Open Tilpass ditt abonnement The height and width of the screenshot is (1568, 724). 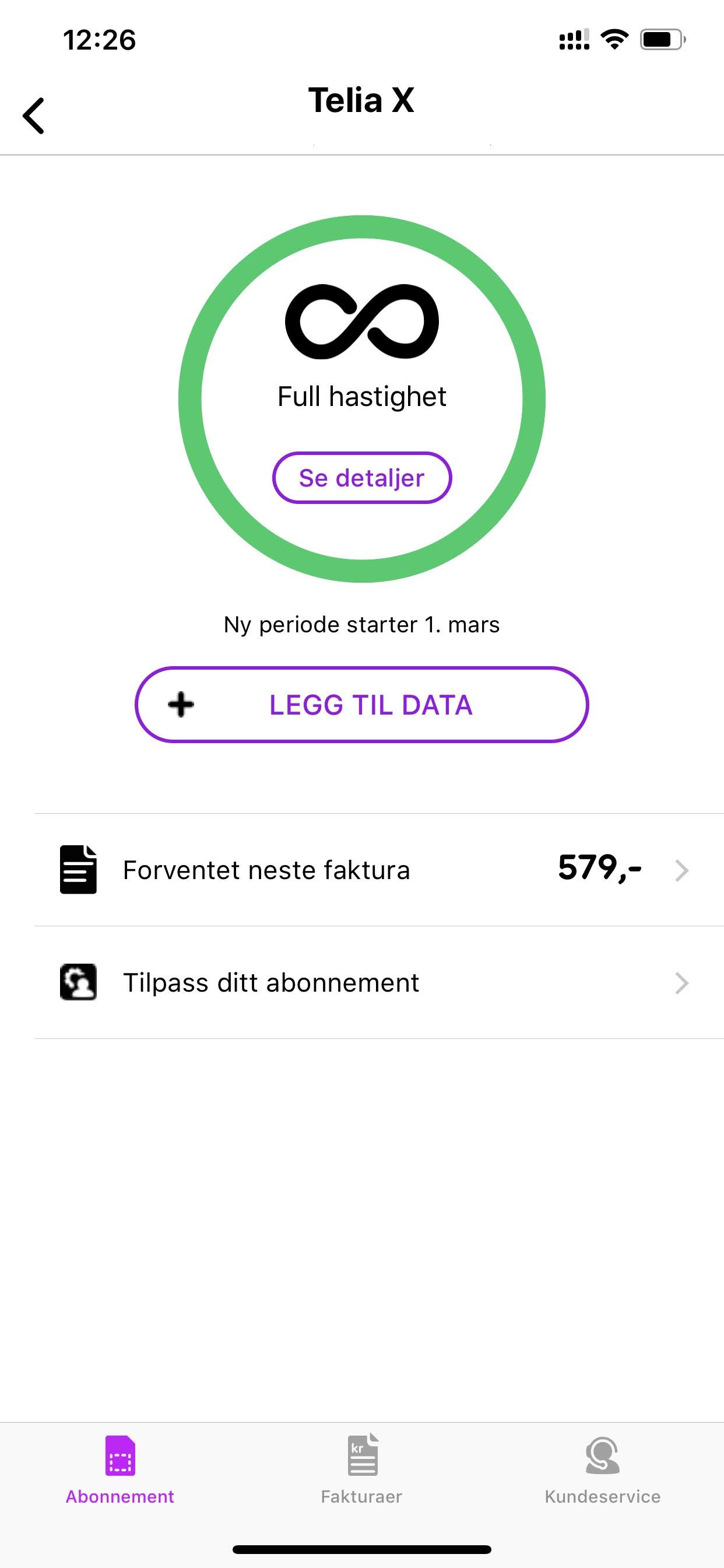pyautogui.click(x=379, y=982)
